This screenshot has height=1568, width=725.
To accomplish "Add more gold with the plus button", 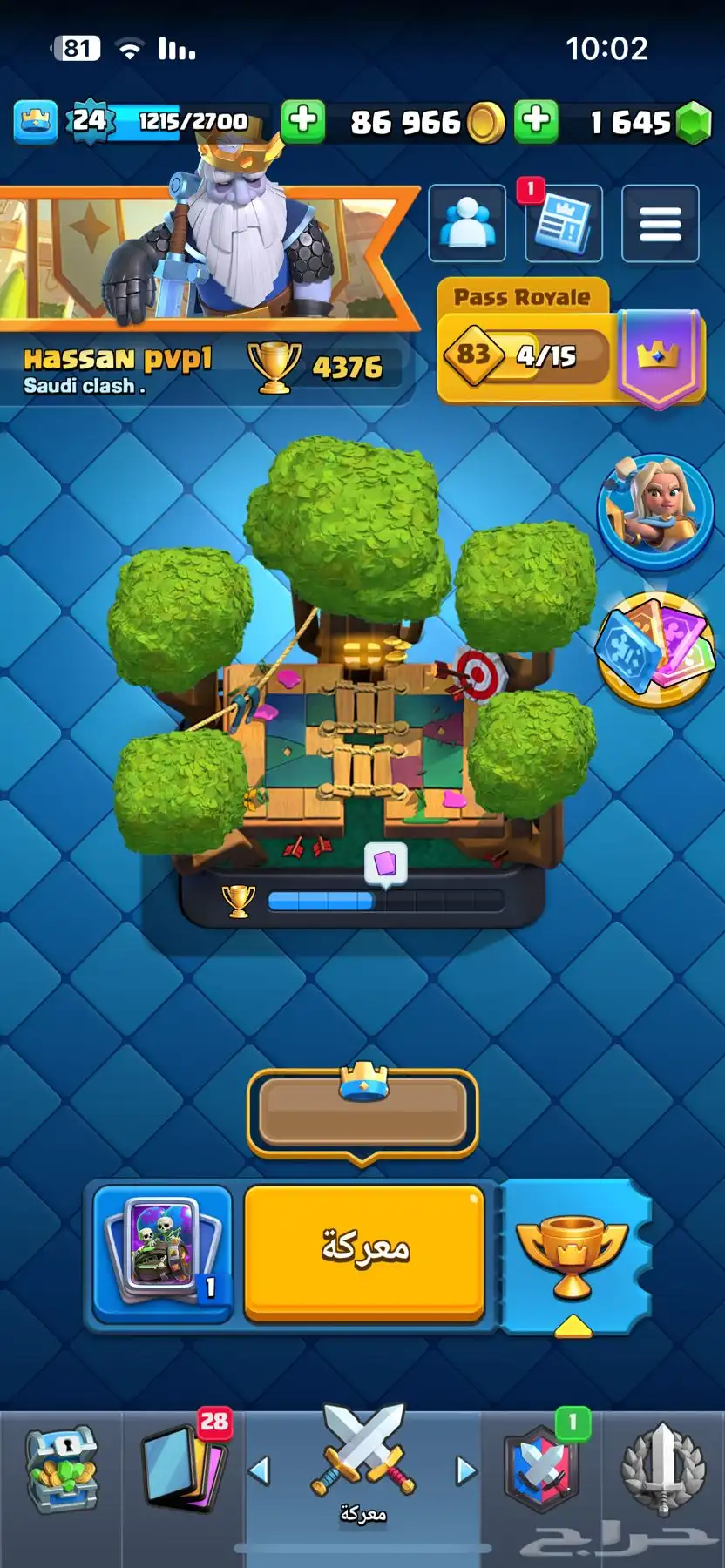I will pos(303,121).
